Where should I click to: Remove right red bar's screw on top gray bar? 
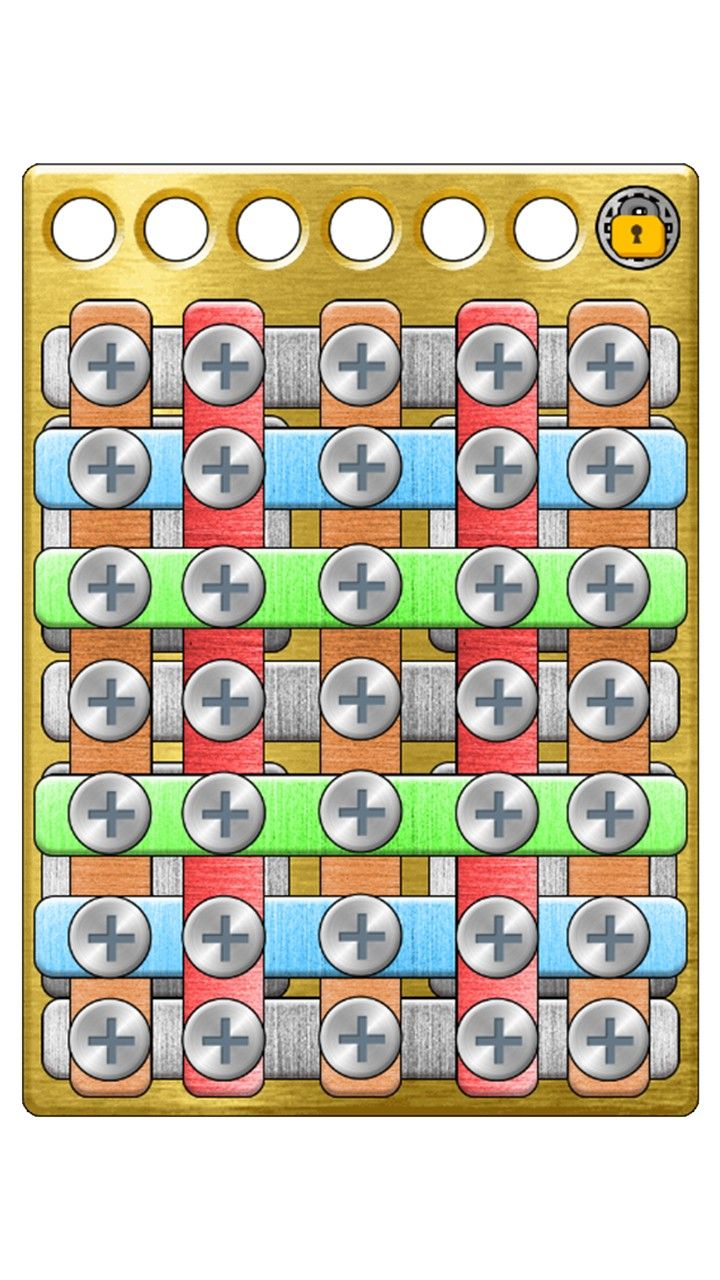pos(497,364)
